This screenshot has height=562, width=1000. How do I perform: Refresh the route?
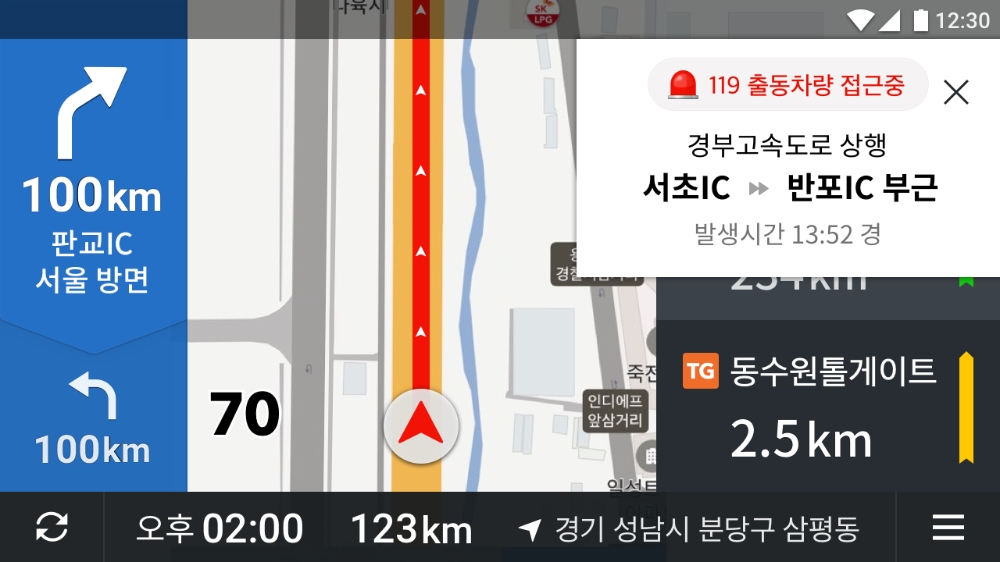[51, 527]
